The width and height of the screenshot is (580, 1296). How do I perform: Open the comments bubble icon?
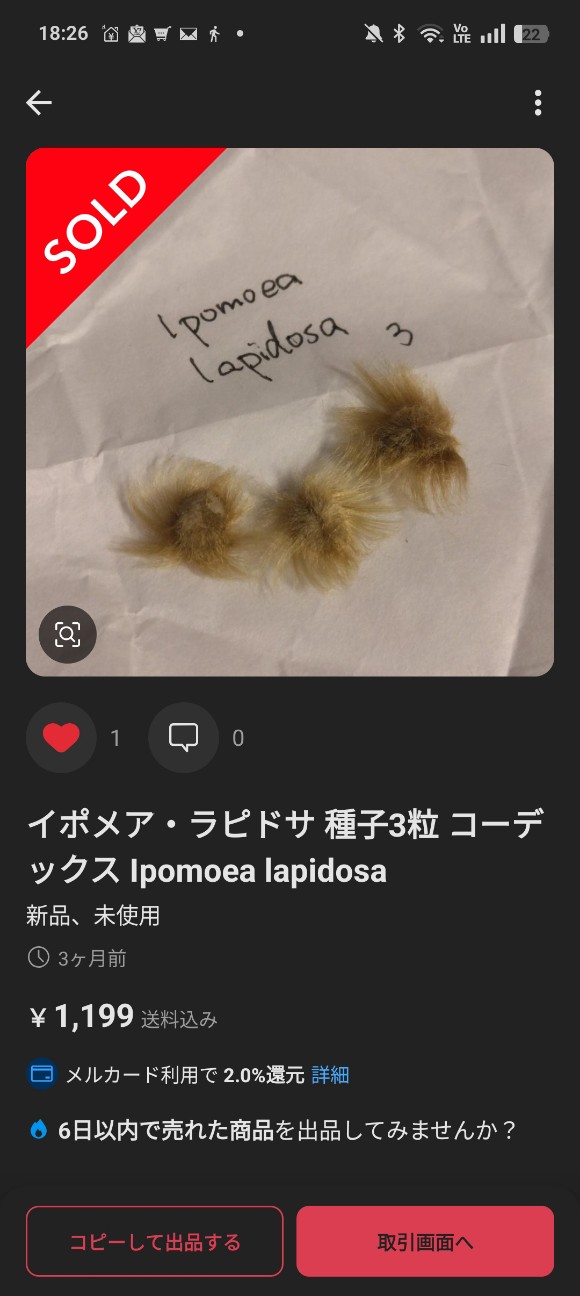pyautogui.click(x=183, y=738)
